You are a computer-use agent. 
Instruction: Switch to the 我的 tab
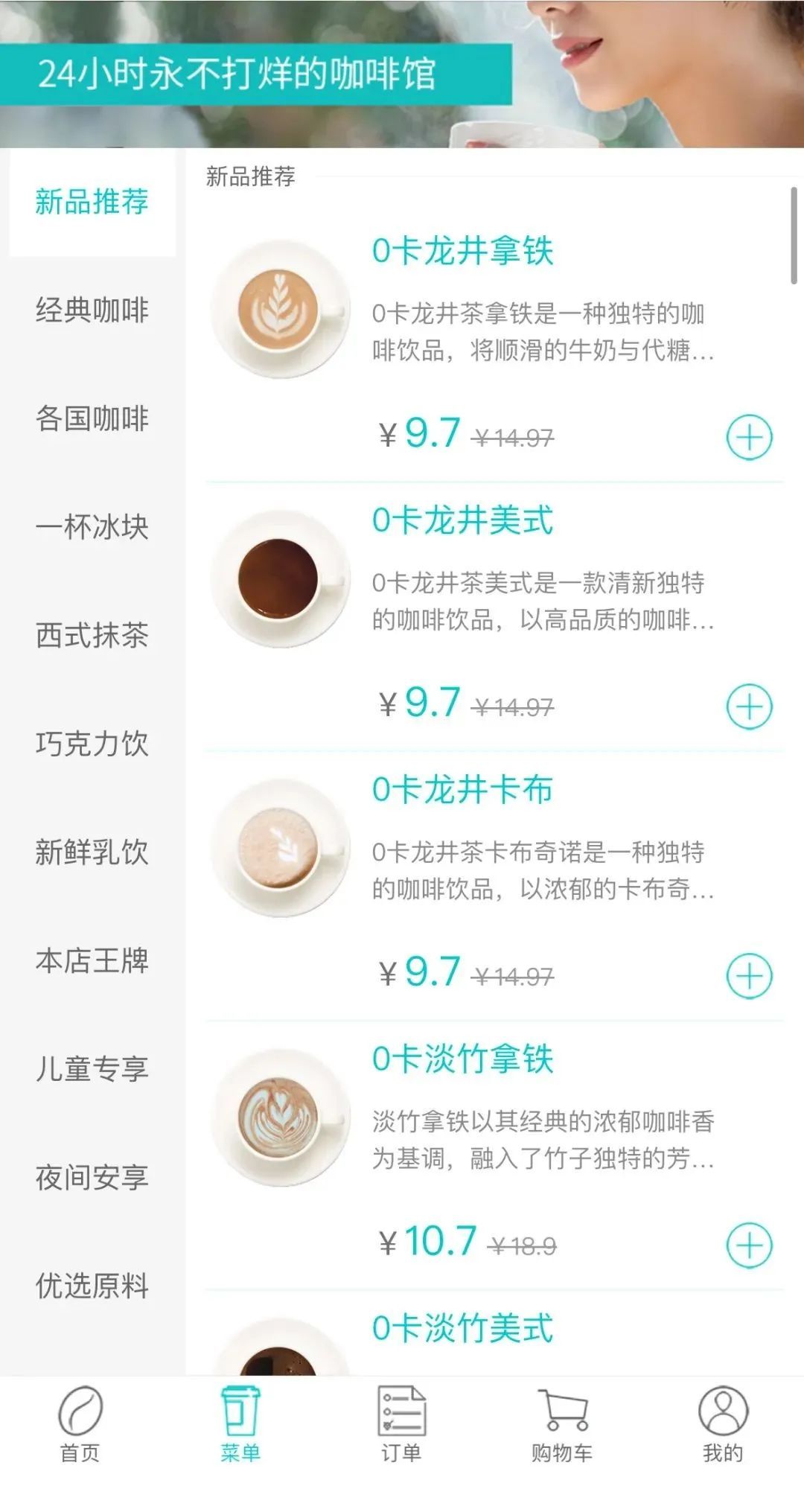723,1425
